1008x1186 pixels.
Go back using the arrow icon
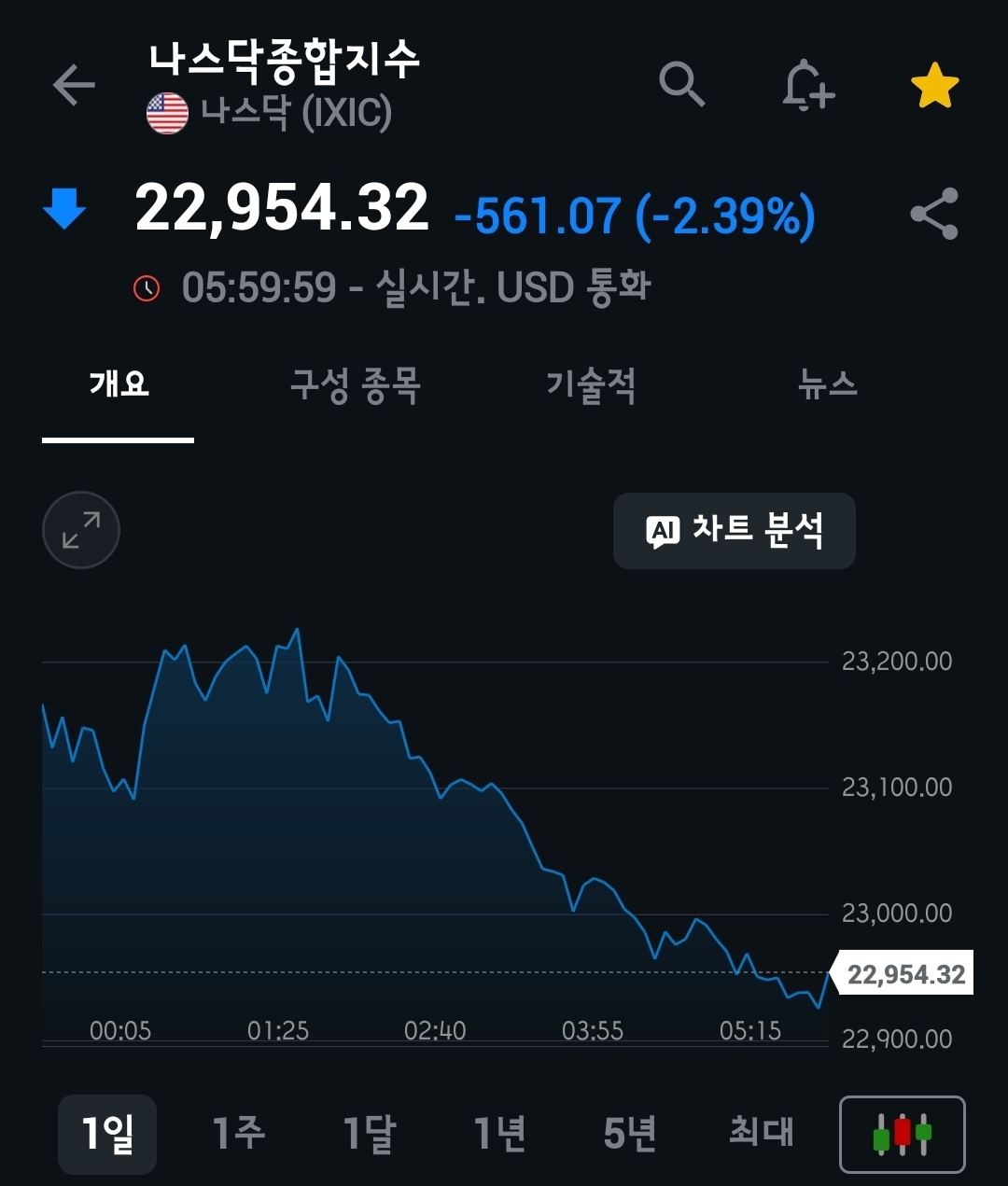[x=75, y=86]
